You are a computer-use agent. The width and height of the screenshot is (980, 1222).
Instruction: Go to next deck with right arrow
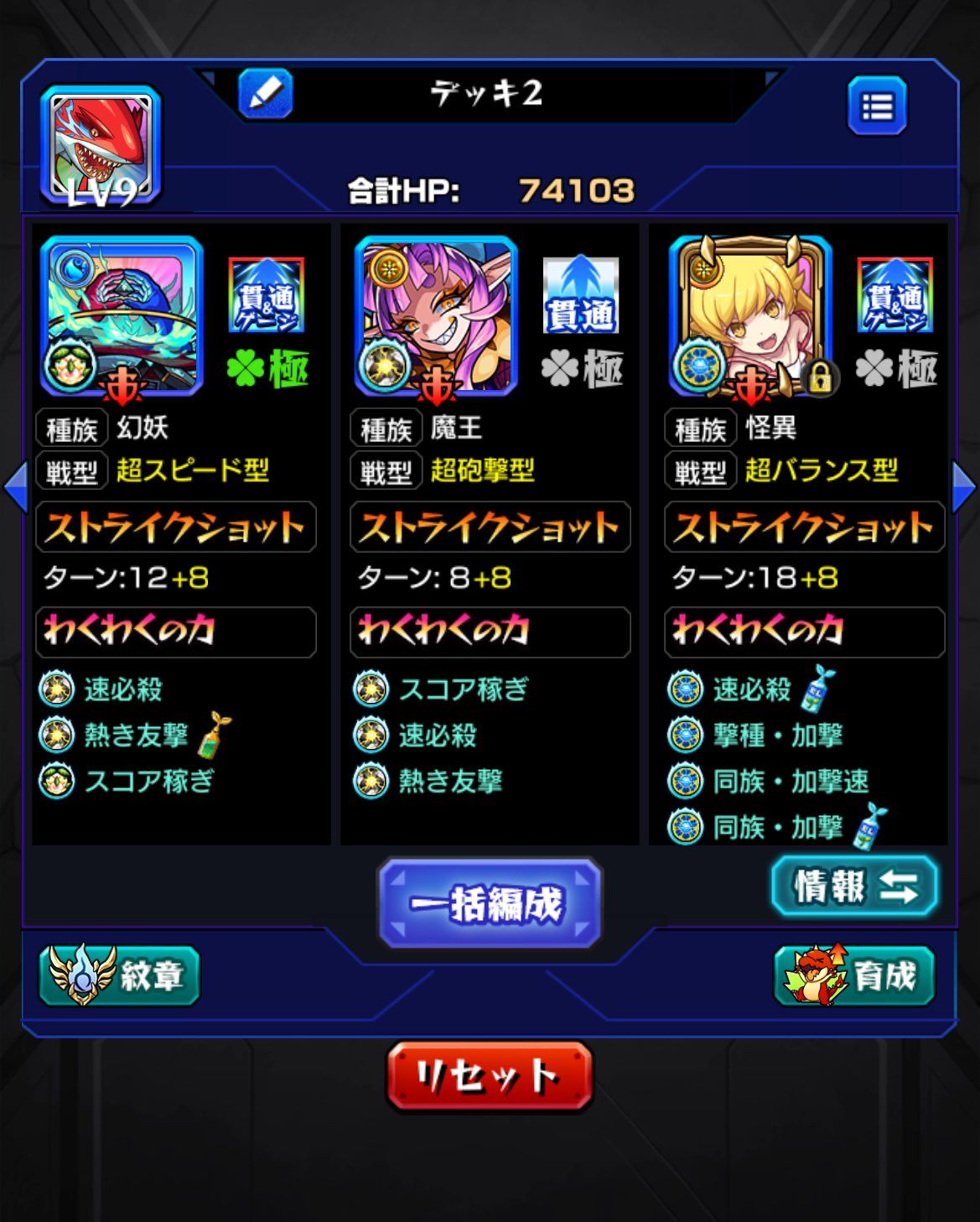point(964,486)
